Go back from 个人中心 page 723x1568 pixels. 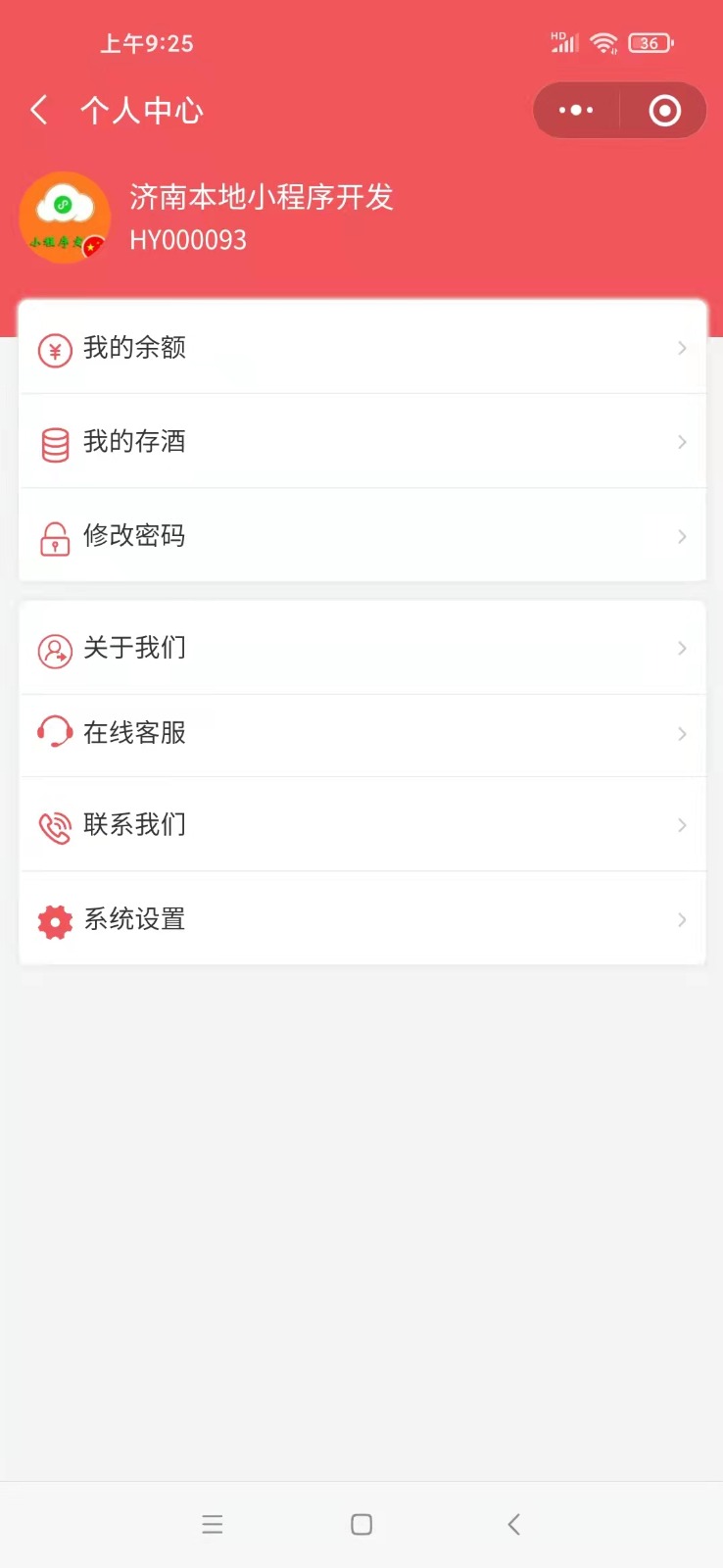[39, 110]
